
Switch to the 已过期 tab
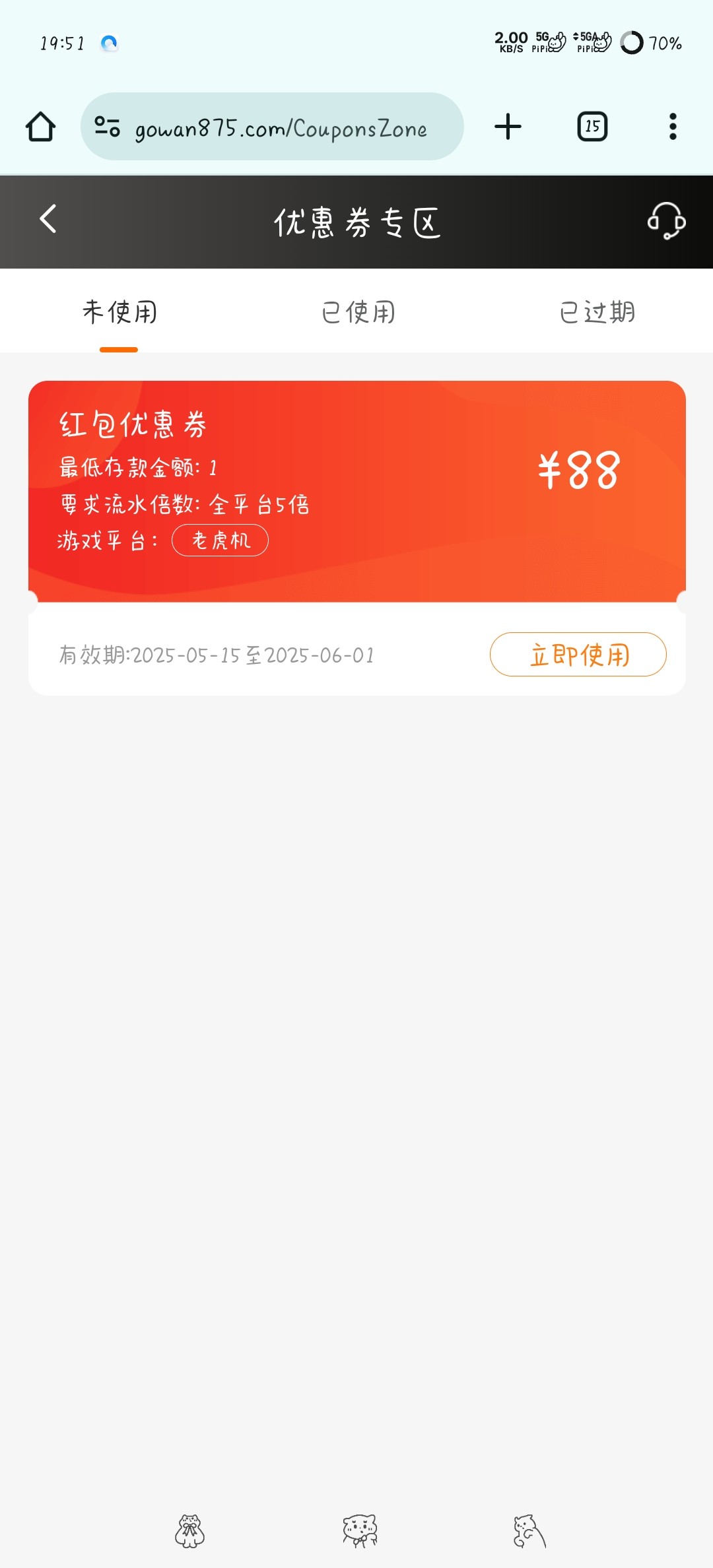point(597,312)
